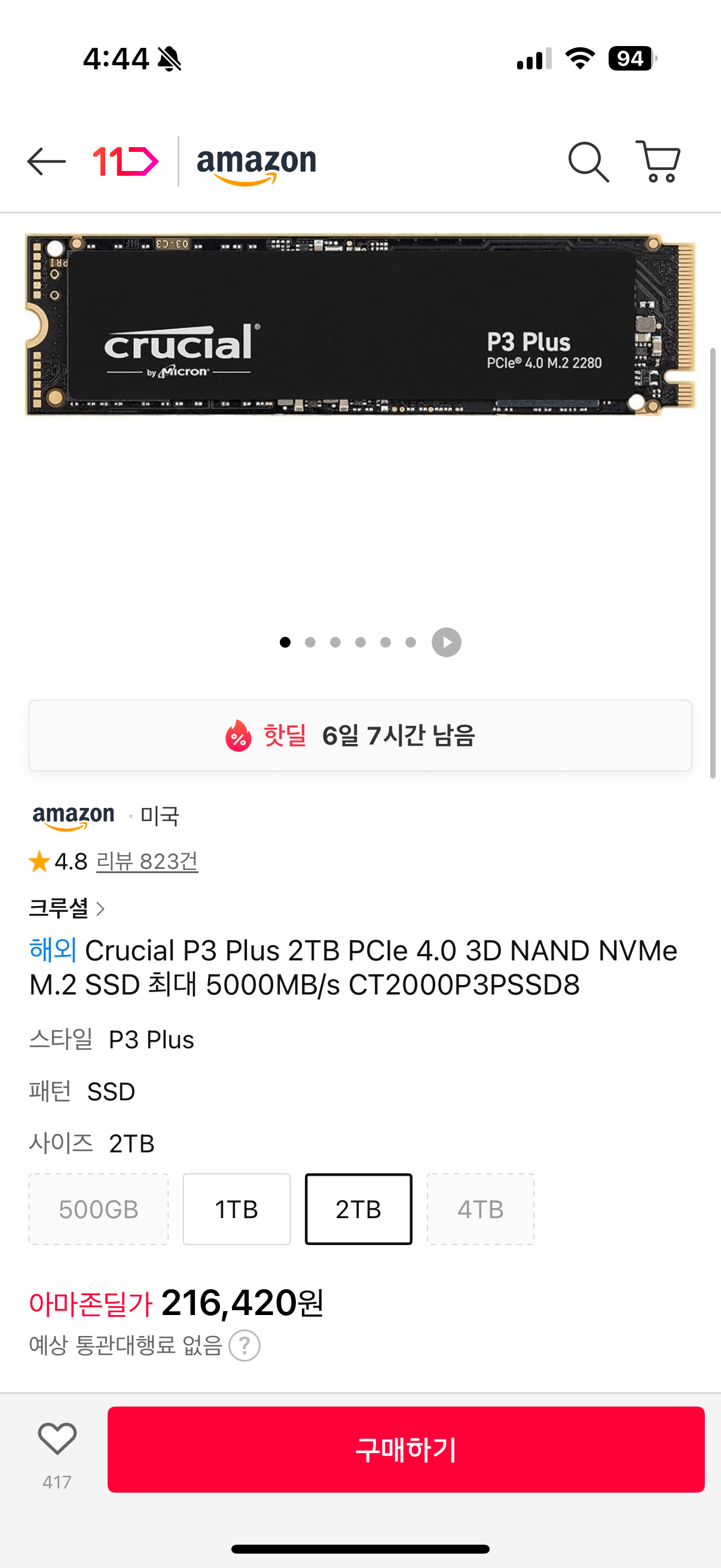Switch to the last image carousel dot
The image size is (721, 1568).
pos(410,641)
